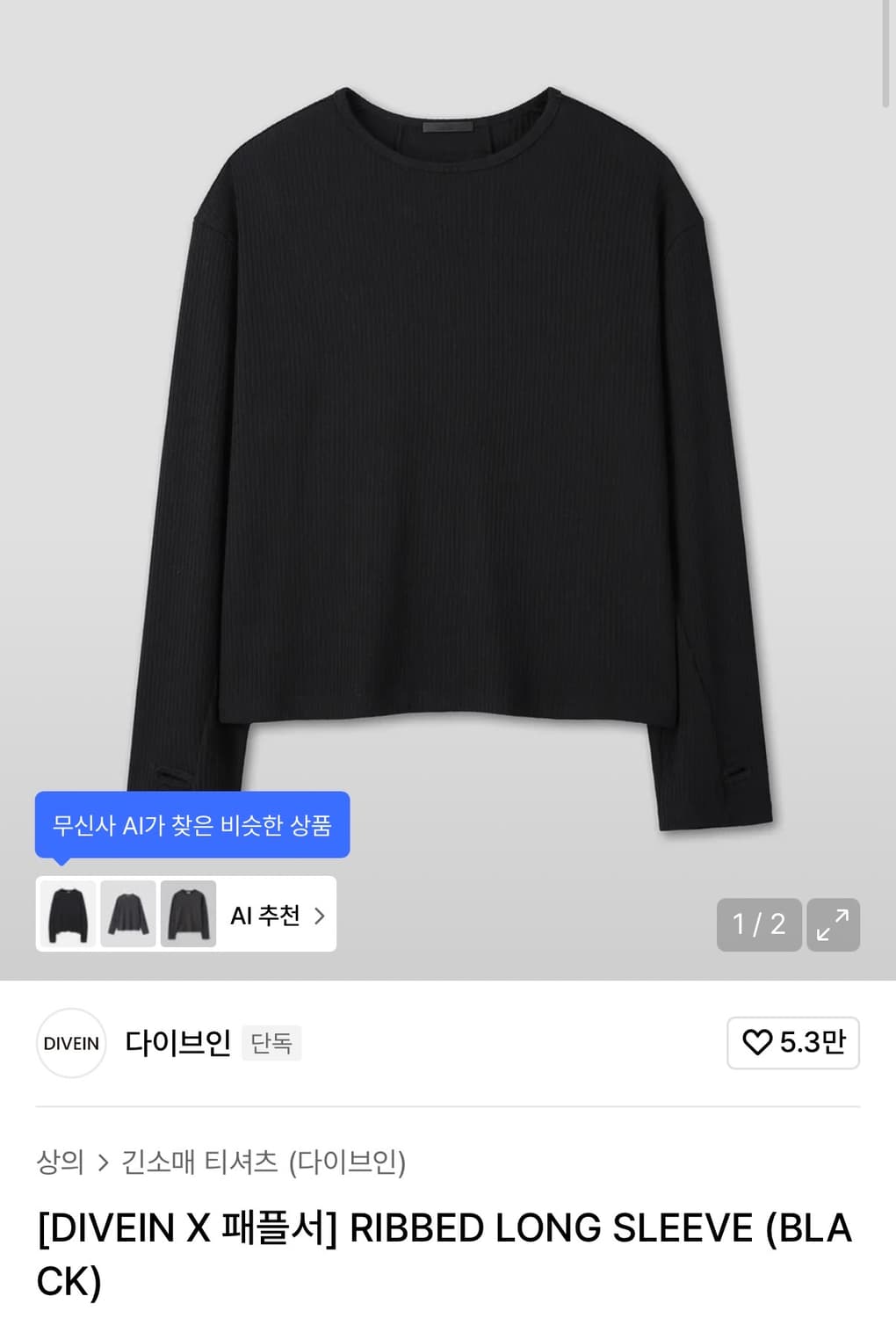Click the circular DIVEIN brand logo
The height and width of the screenshot is (1318, 896).
pyautogui.click(x=70, y=1044)
